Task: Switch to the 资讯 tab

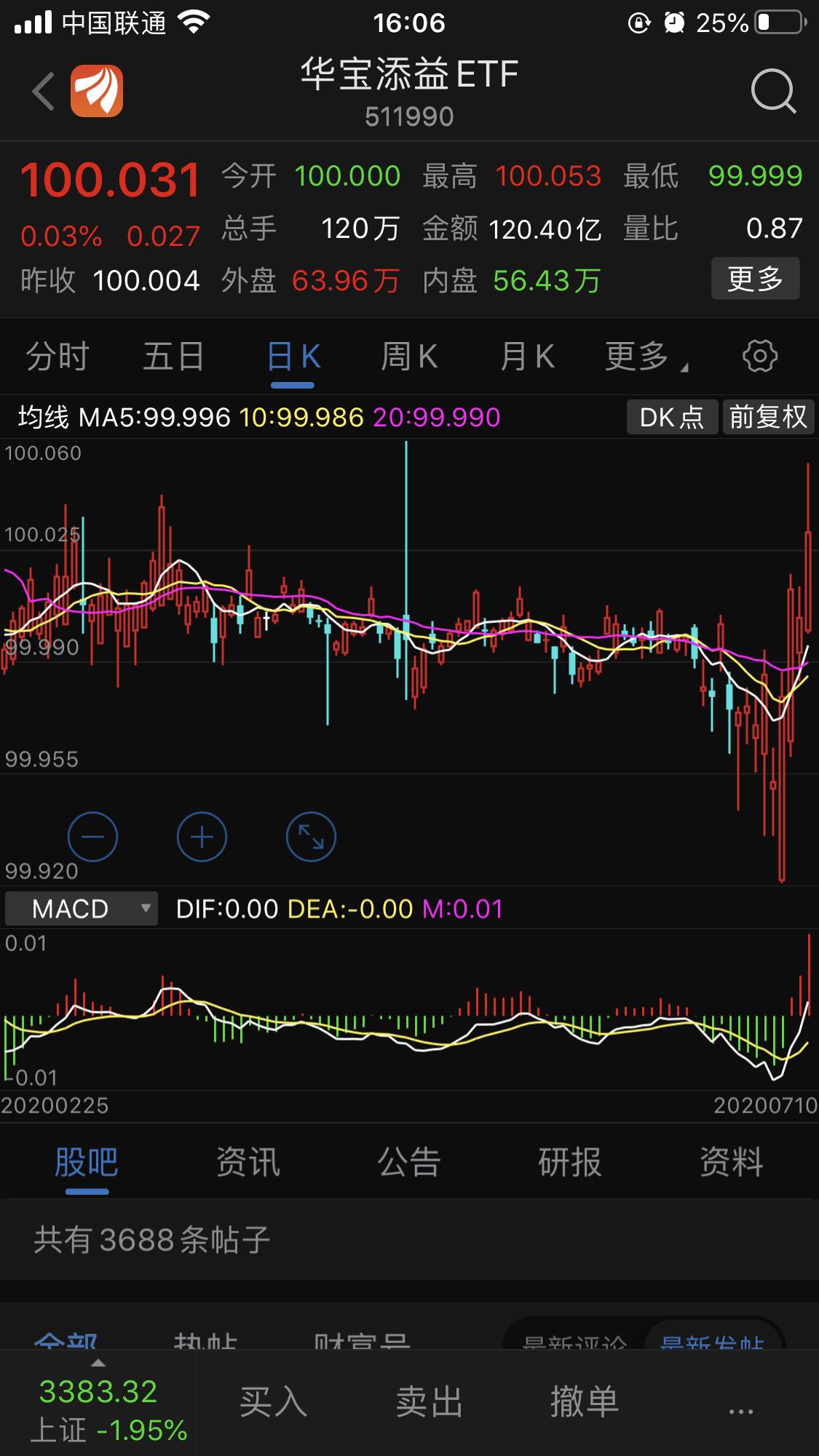Action: pos(248,1162)
